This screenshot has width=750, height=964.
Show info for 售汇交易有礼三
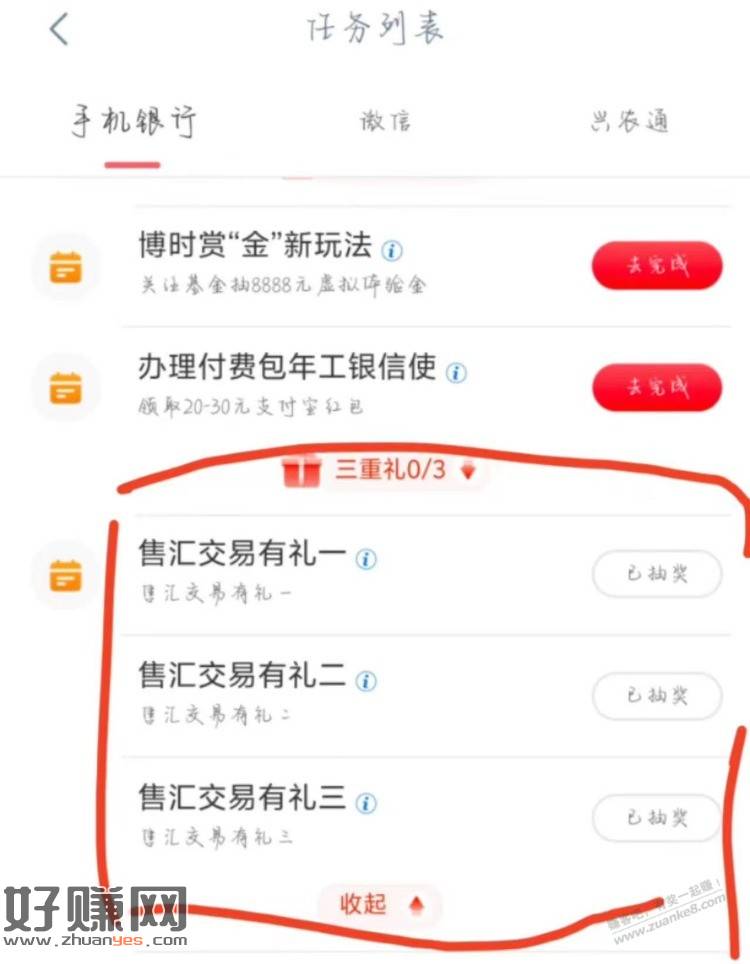coord(367,802)
